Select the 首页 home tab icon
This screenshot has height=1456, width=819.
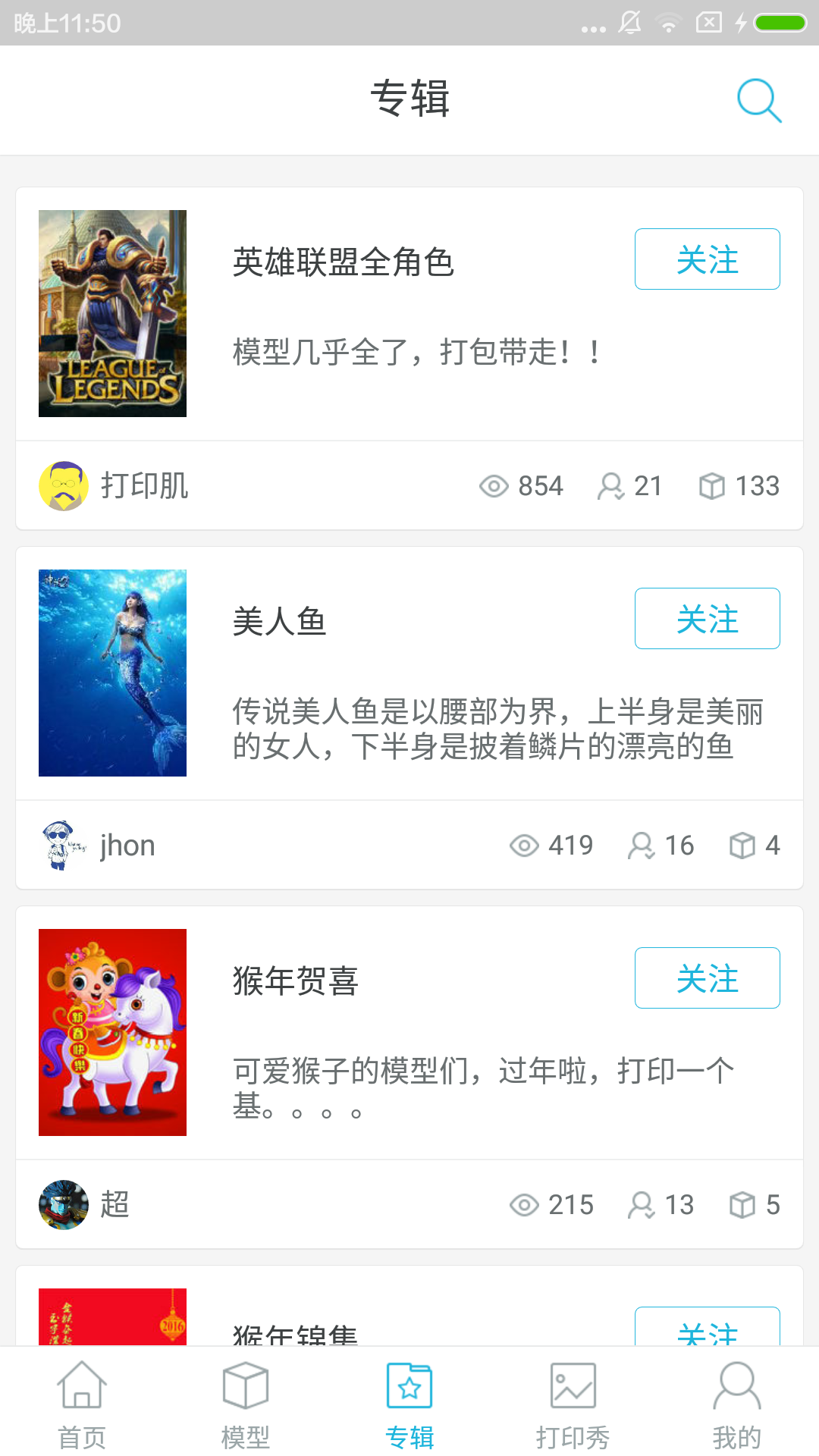tap(81, 1389)
